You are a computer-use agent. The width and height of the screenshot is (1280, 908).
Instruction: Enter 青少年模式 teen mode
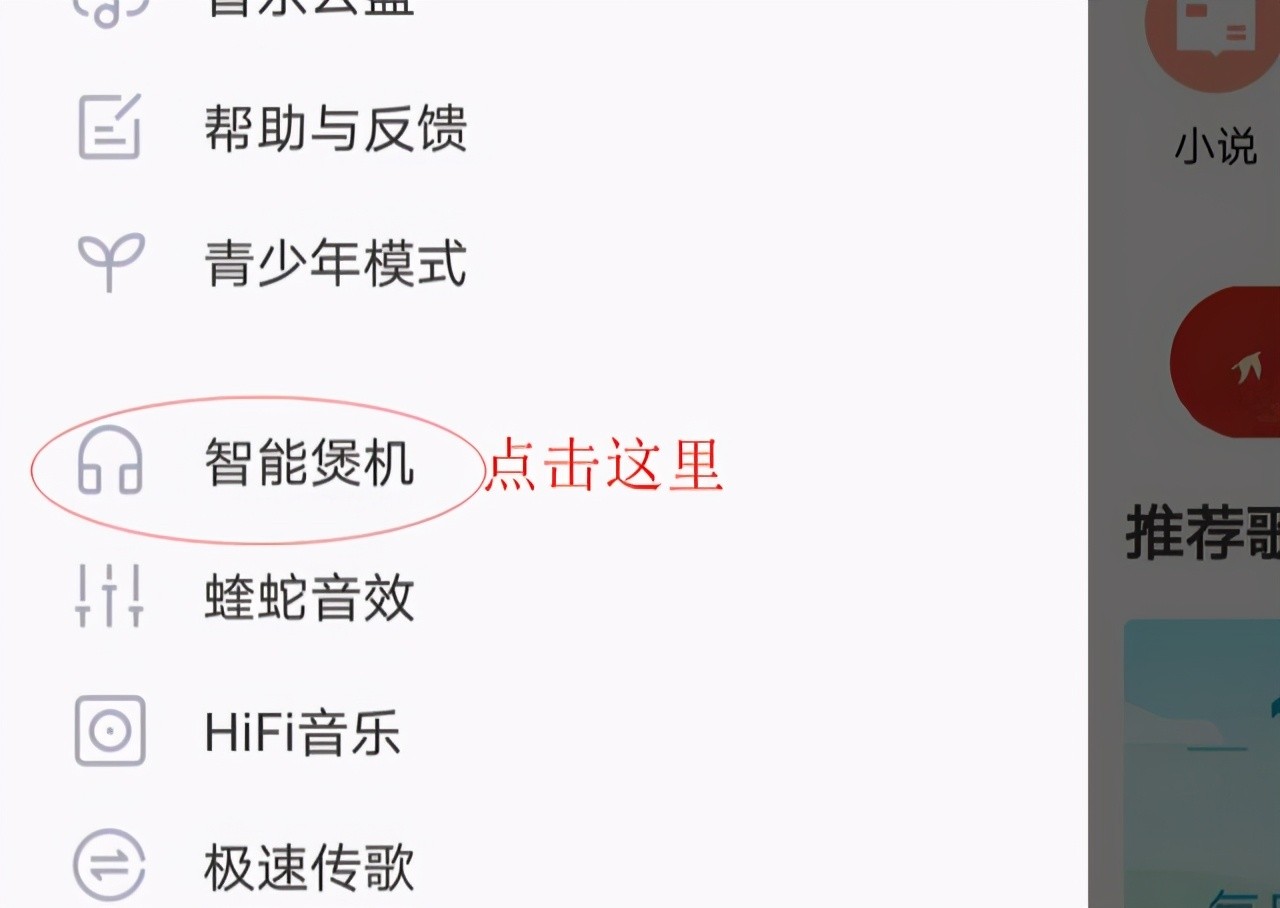pos(334,265)
